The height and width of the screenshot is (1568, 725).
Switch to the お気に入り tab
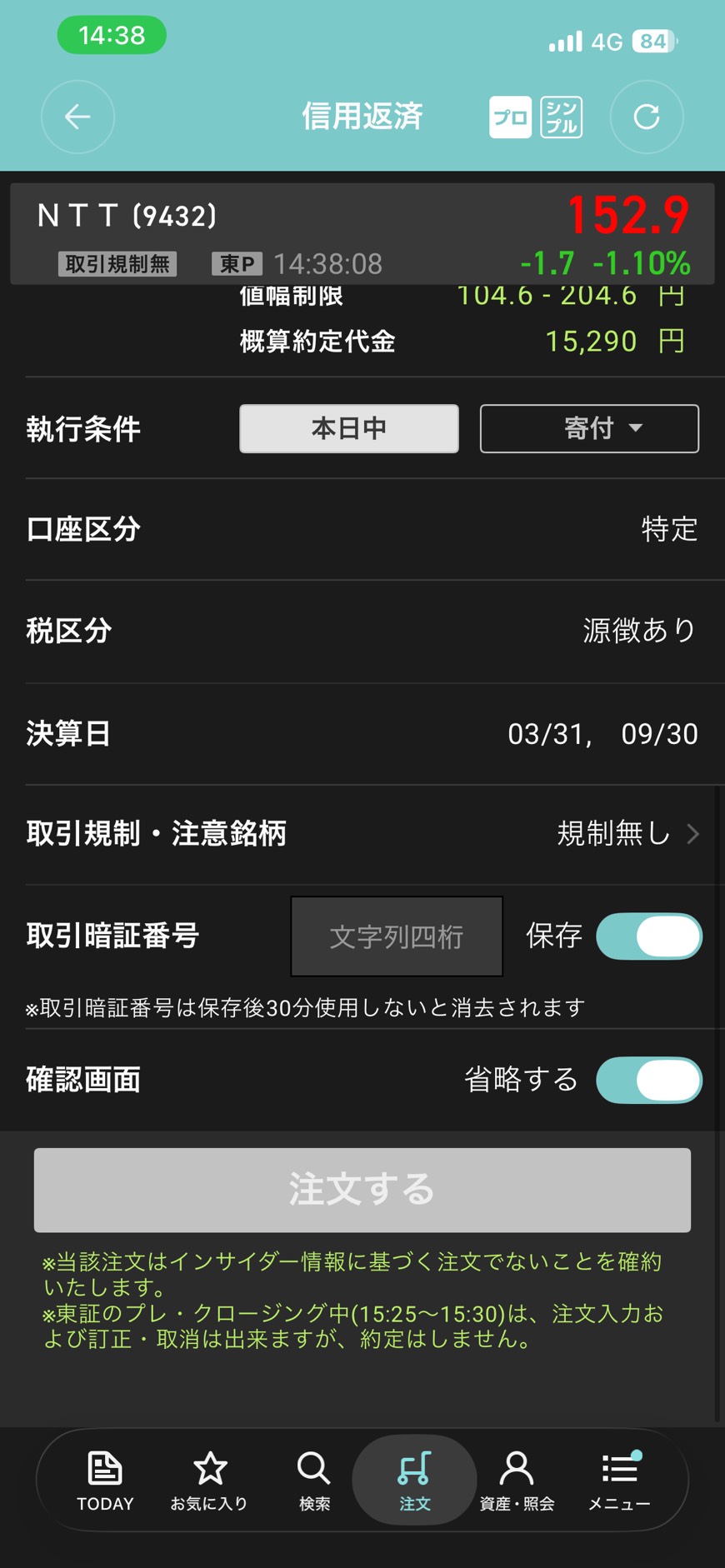click(x=209, y=1480)
